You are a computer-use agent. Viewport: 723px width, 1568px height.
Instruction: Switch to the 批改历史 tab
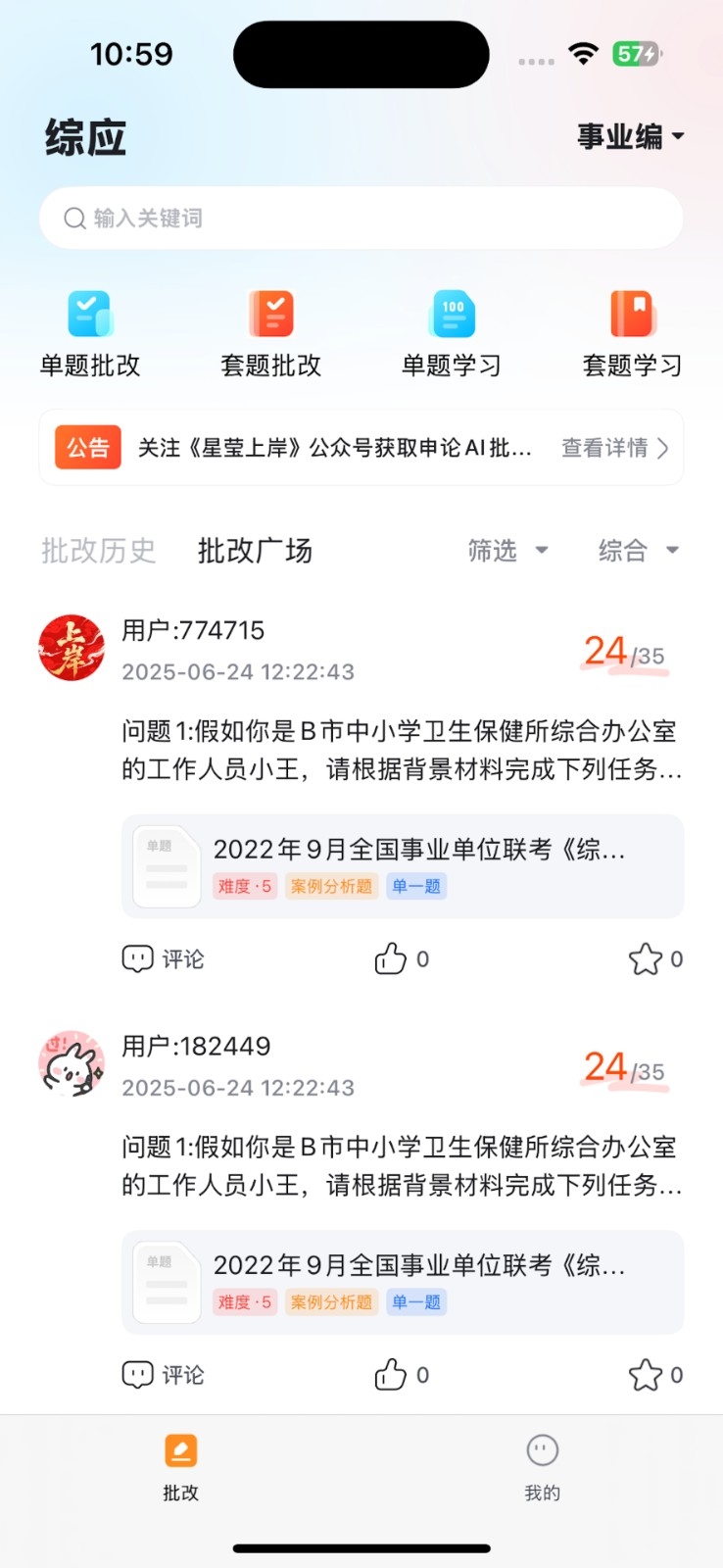[x=98, y=551]
